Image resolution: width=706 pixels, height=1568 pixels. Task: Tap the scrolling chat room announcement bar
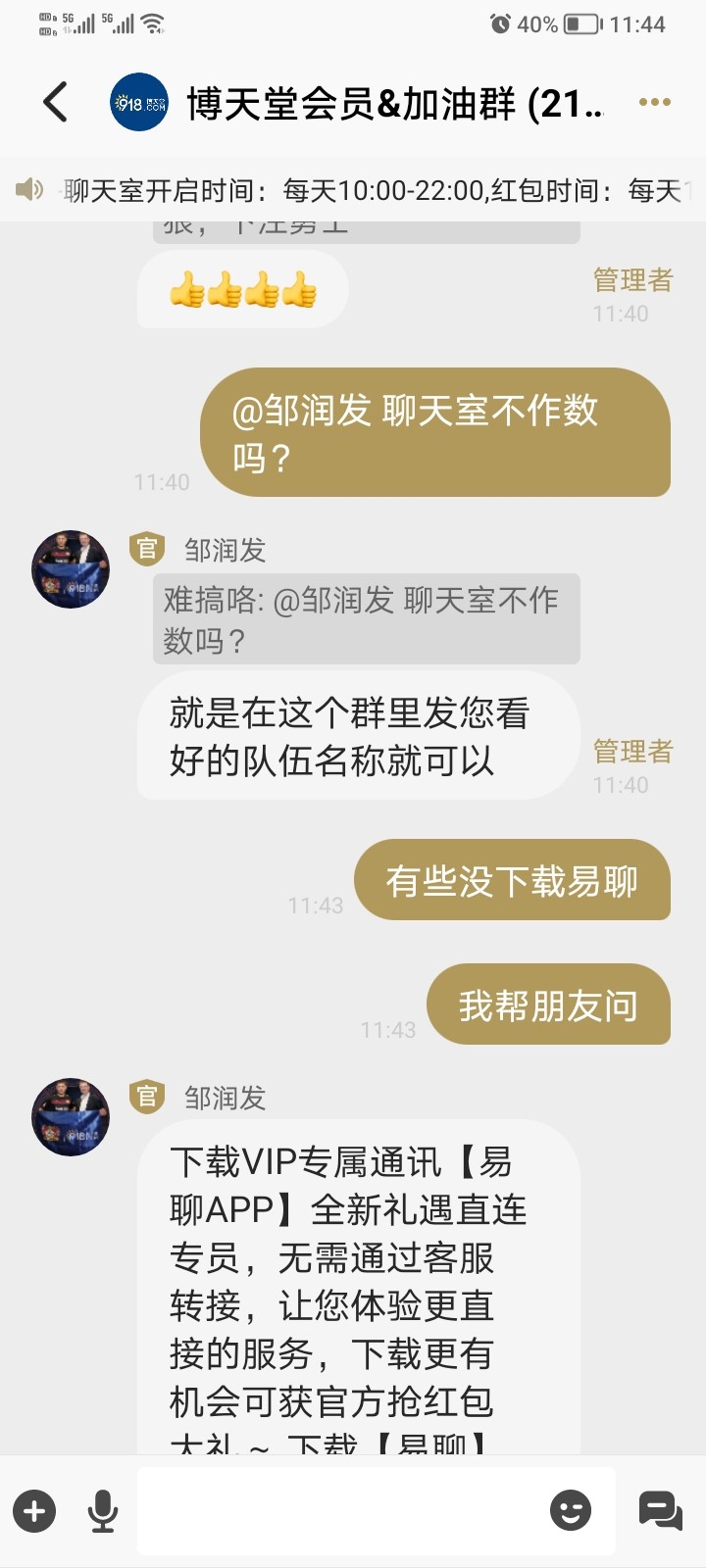tap(373, 190)
